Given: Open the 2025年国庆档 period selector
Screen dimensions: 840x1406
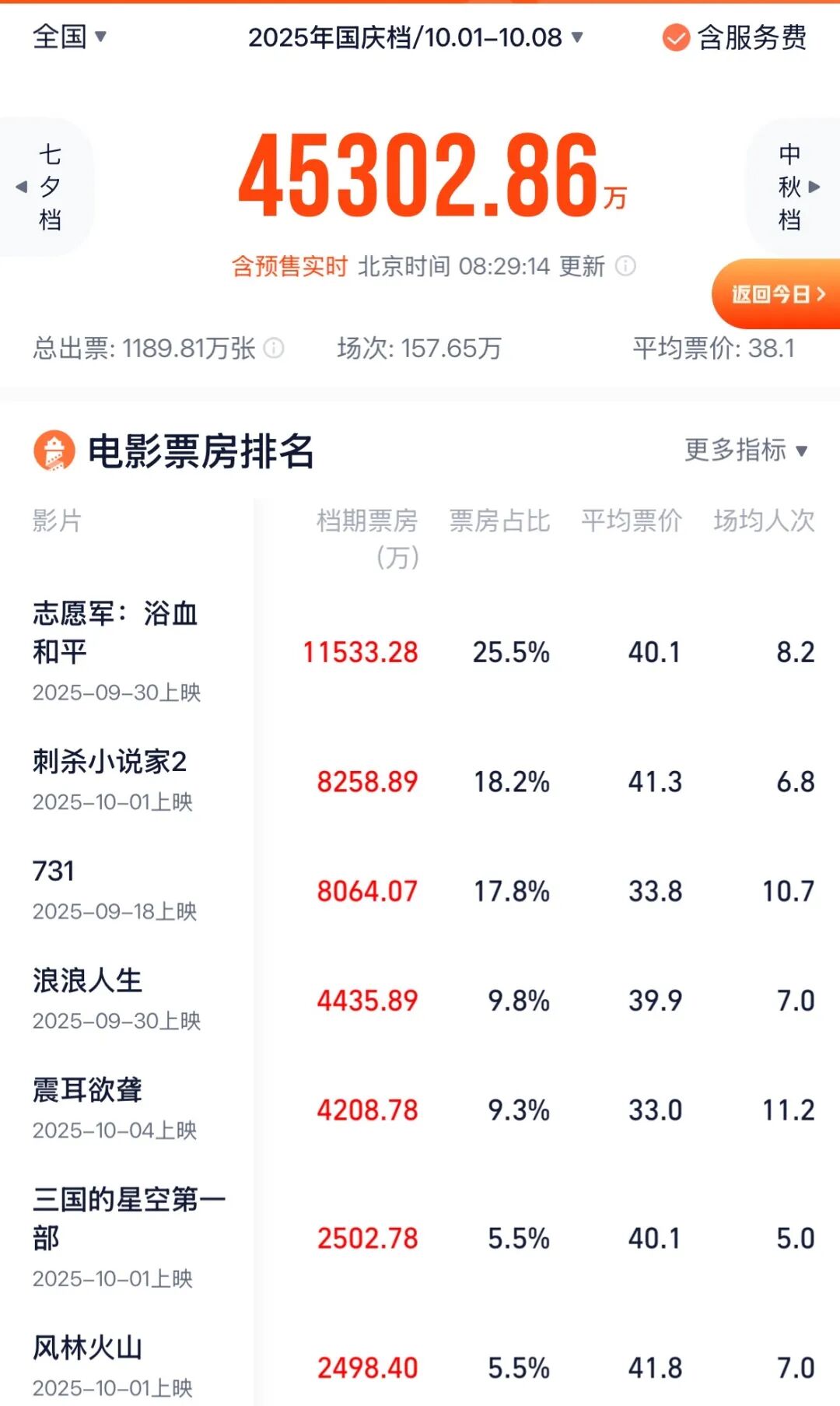Looking at the screenshot, I should point(415,37).
